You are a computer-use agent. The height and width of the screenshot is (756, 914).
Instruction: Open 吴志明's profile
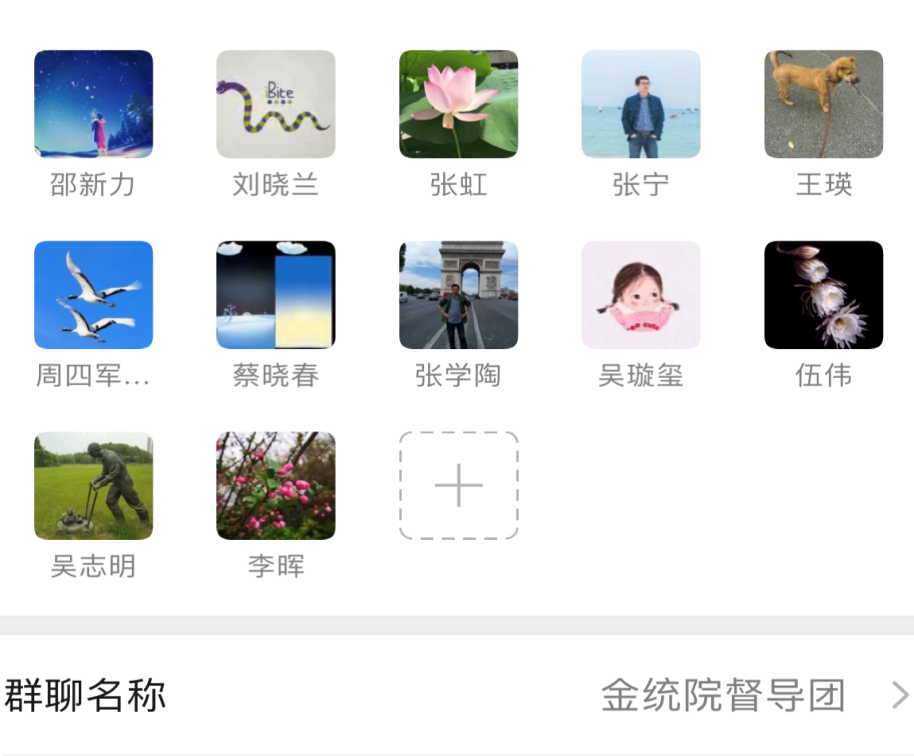pyautogui.click(x=93, y=486)
